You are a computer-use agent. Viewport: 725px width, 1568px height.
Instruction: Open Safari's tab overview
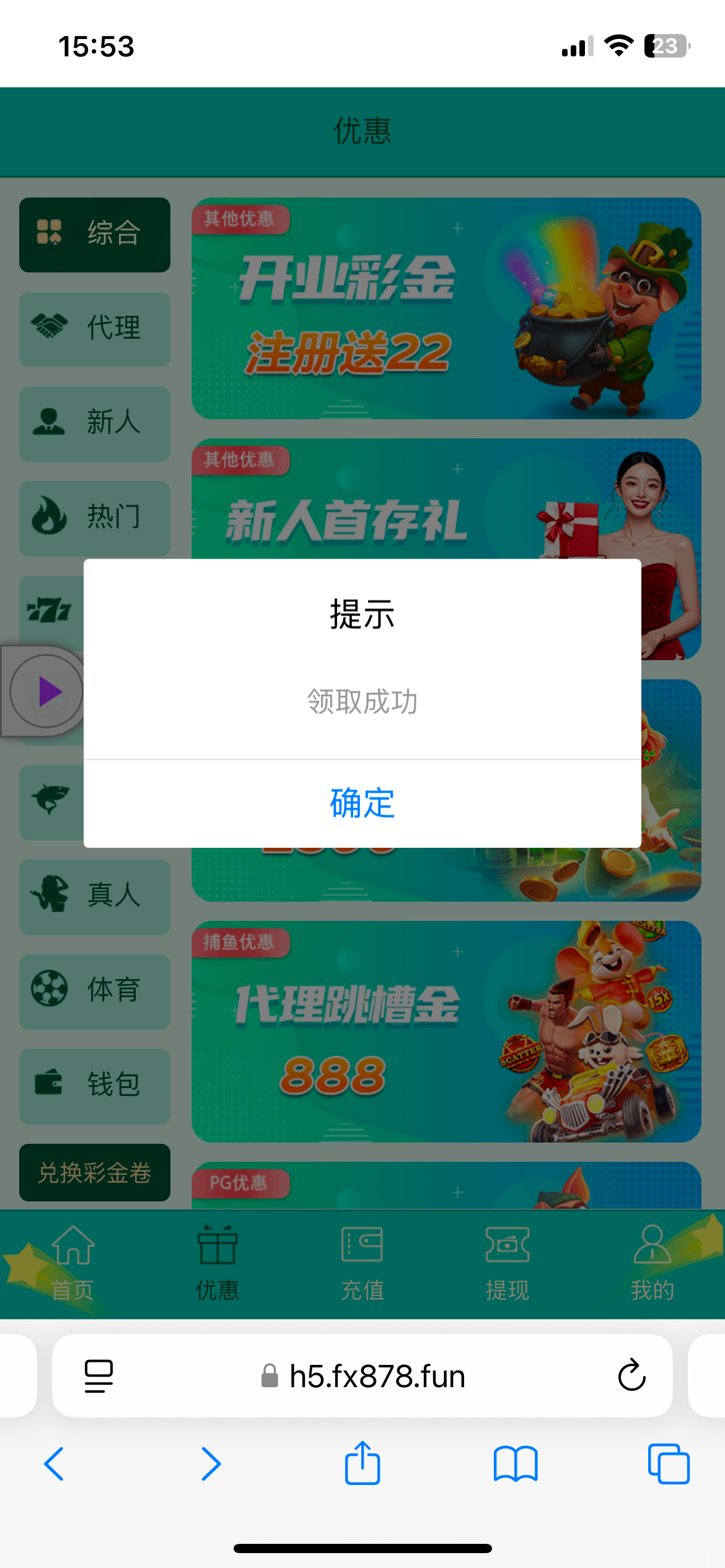pos(668,1463)
